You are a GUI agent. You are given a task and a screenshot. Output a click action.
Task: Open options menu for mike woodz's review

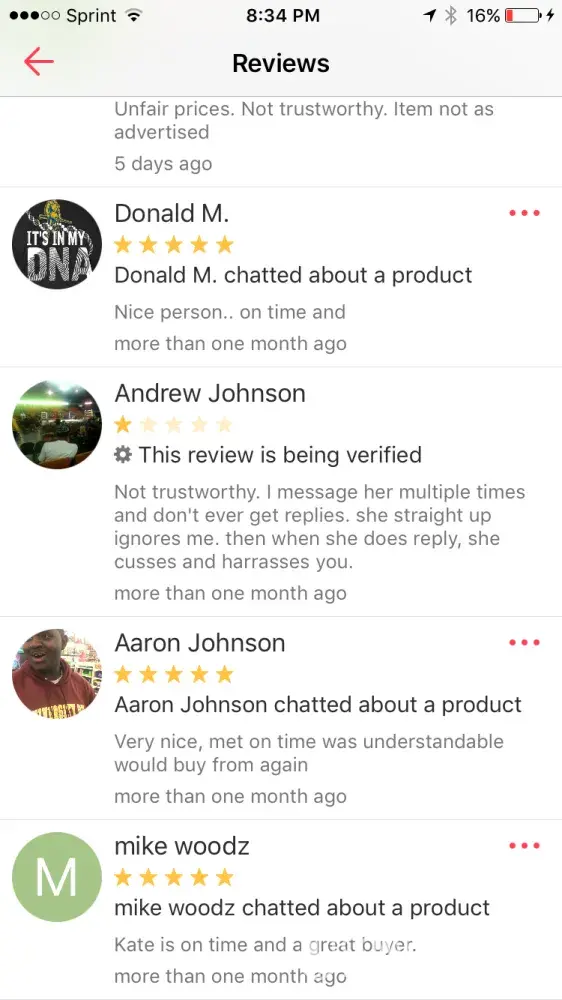point(524,846)
